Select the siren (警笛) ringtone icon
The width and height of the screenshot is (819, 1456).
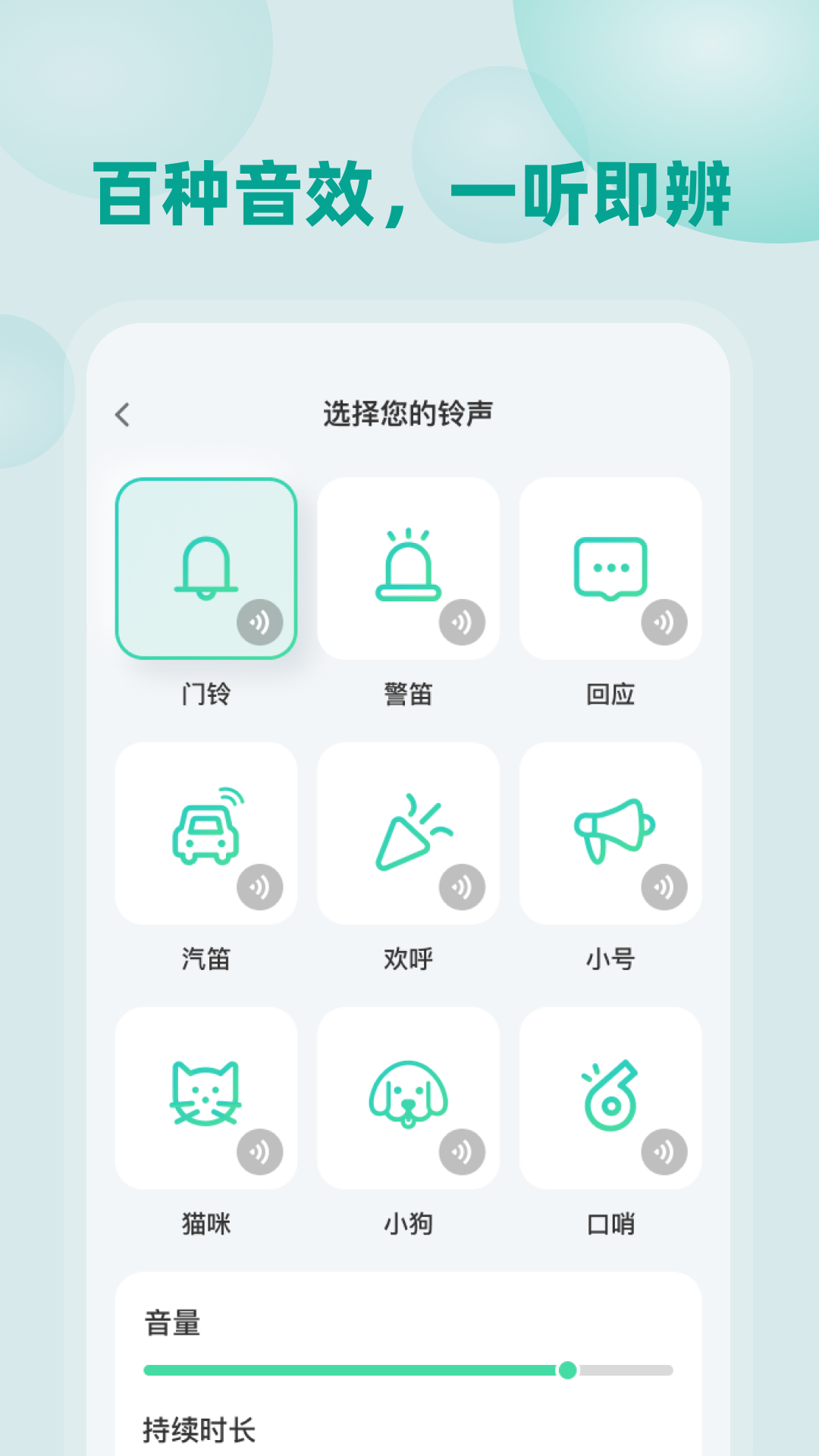[409, 565]
